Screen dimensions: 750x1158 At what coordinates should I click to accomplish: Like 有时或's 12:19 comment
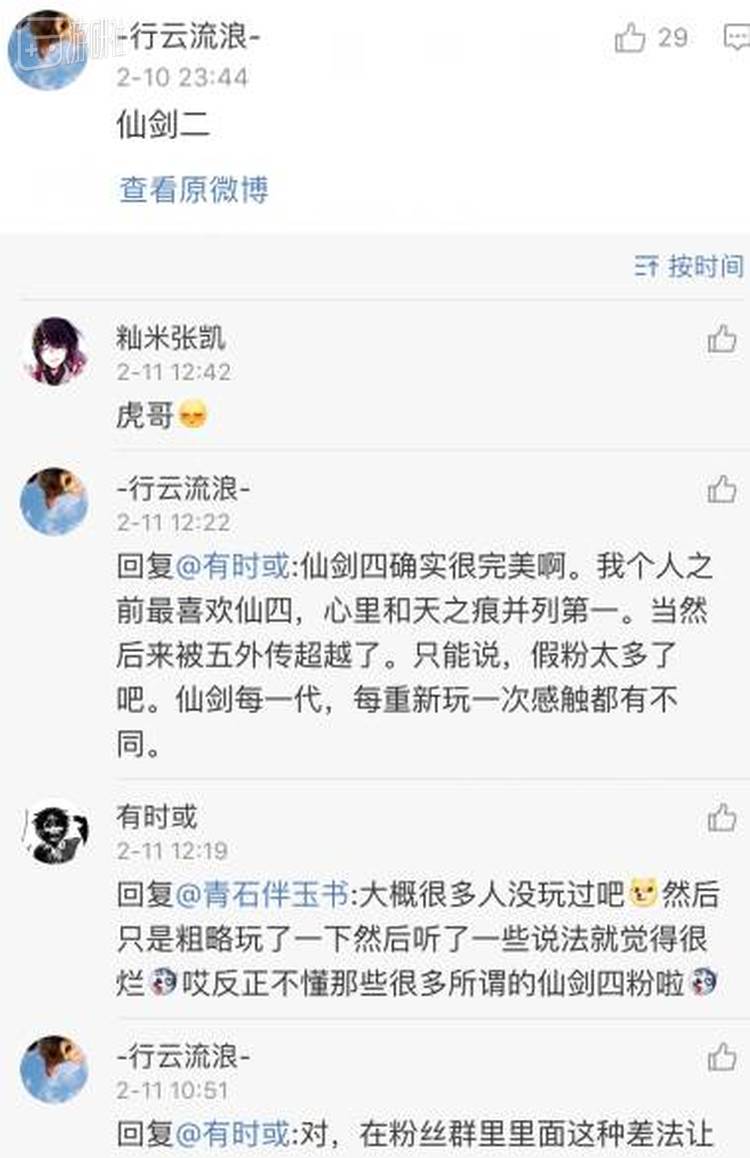click(x=722, y=818)
